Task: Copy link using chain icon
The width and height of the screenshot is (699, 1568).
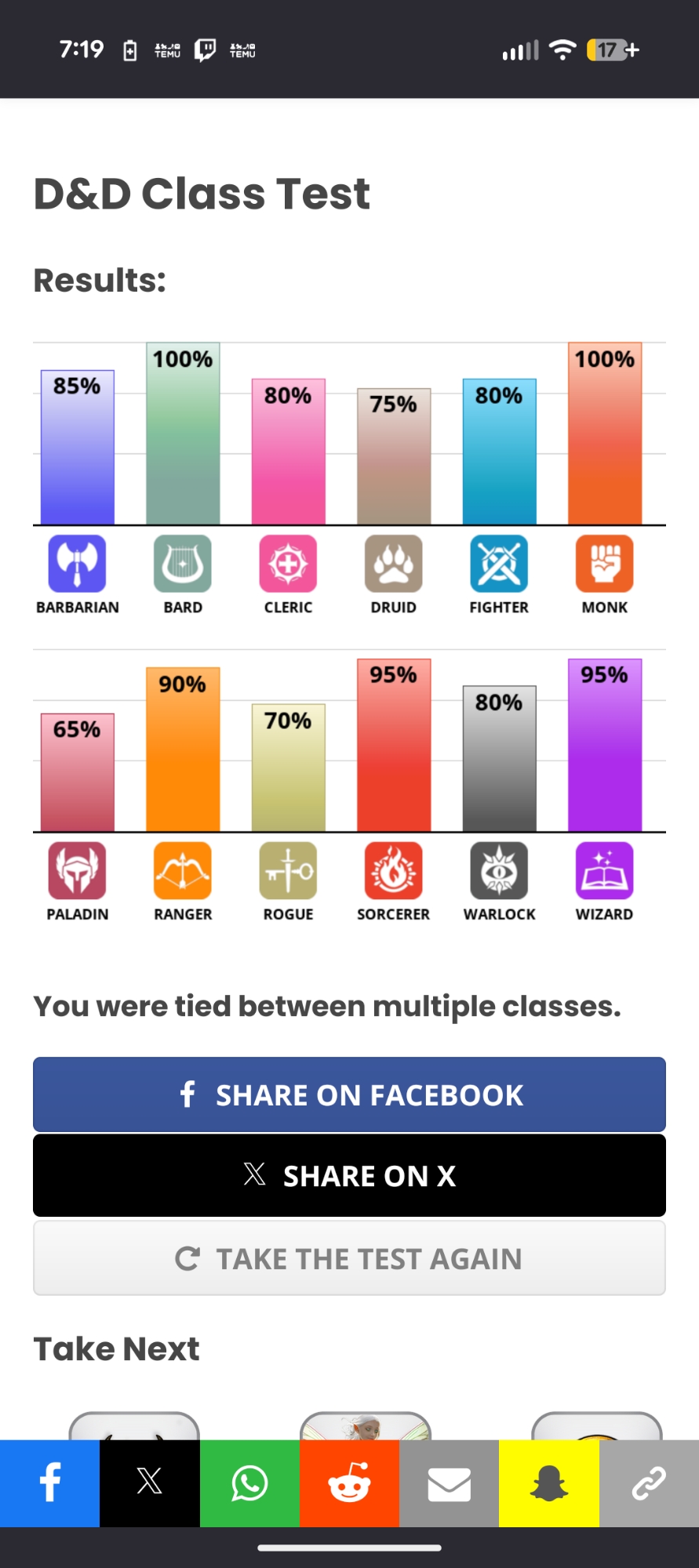Action: (x=649, y=1483)
